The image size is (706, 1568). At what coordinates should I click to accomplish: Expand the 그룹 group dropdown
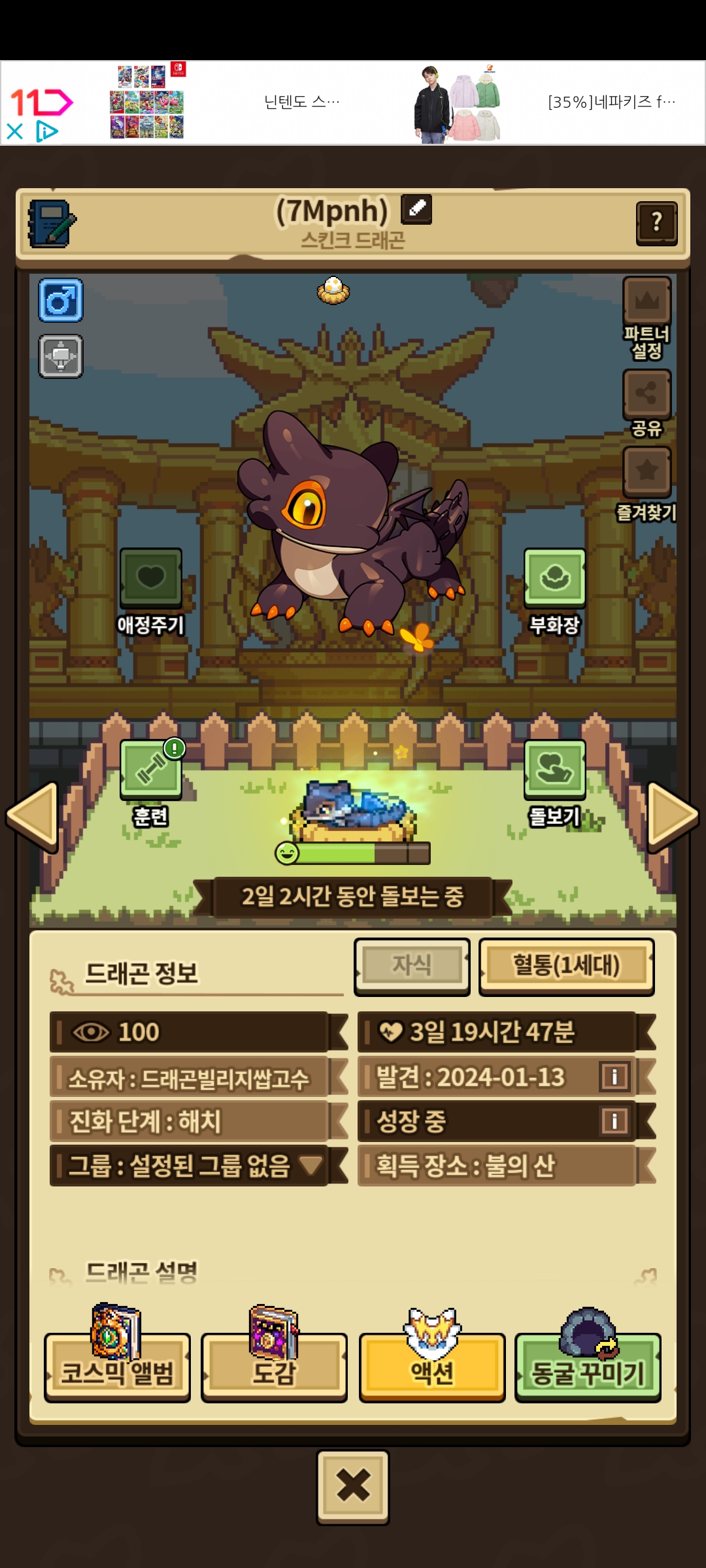point(311,1165)
